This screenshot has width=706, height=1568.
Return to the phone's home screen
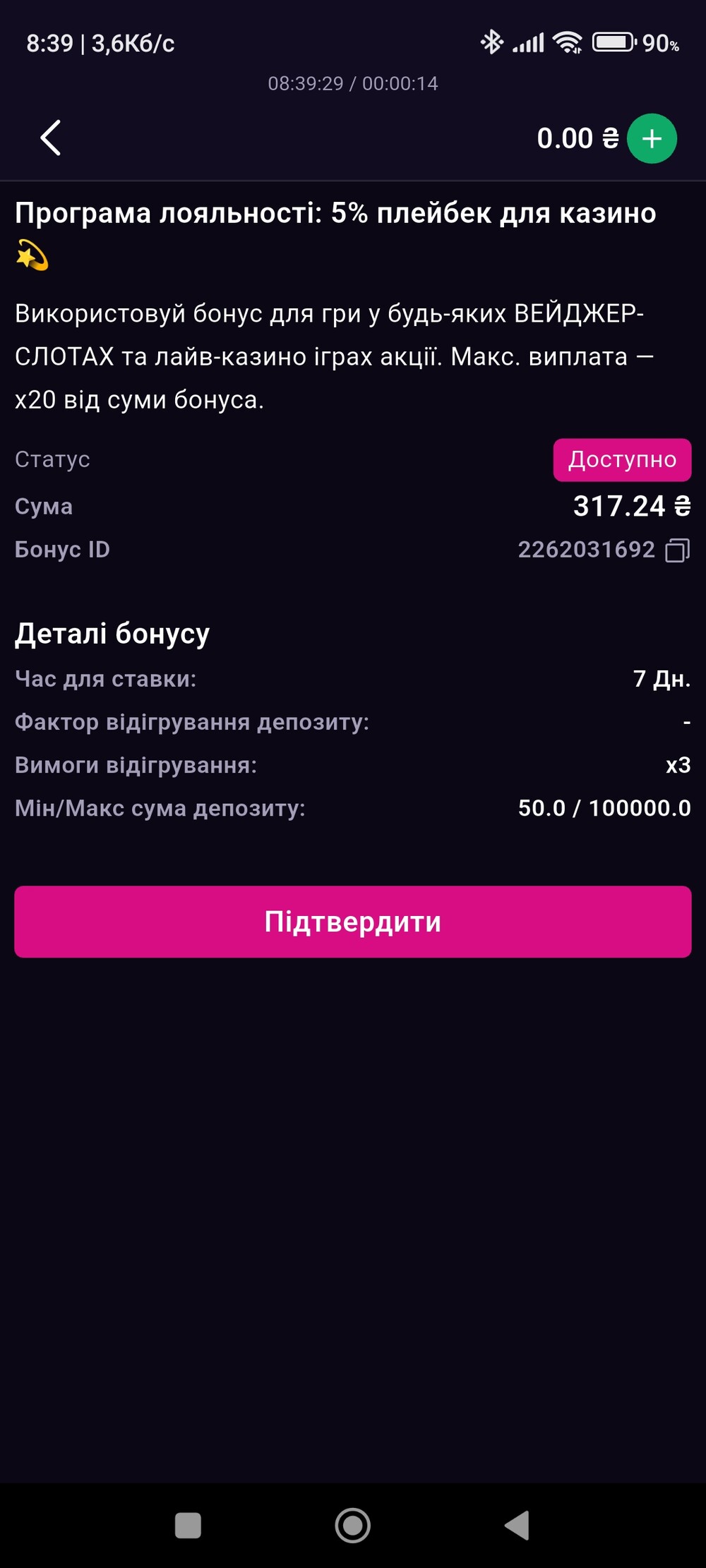[x=353, y=1525]
